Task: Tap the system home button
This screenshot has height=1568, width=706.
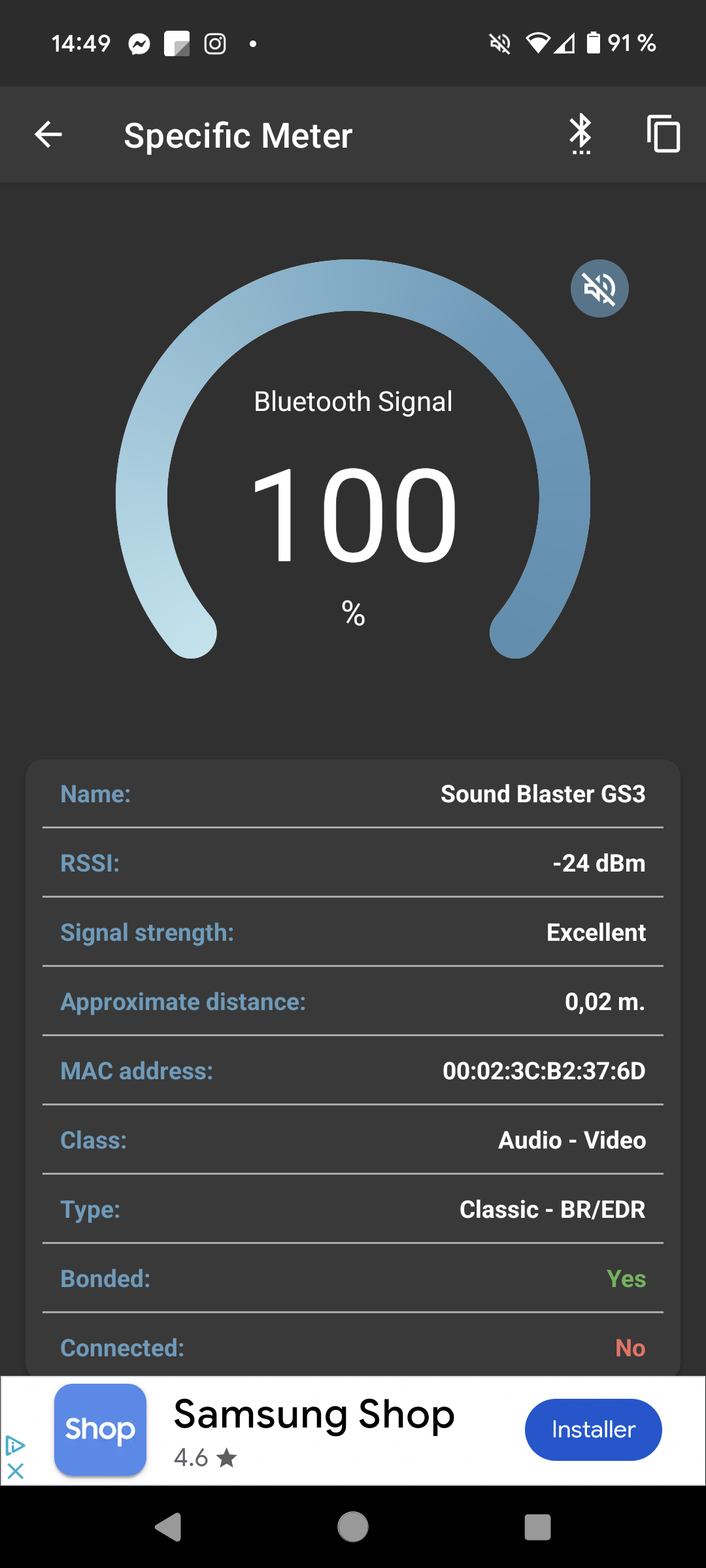Action: click(353, 1527)
